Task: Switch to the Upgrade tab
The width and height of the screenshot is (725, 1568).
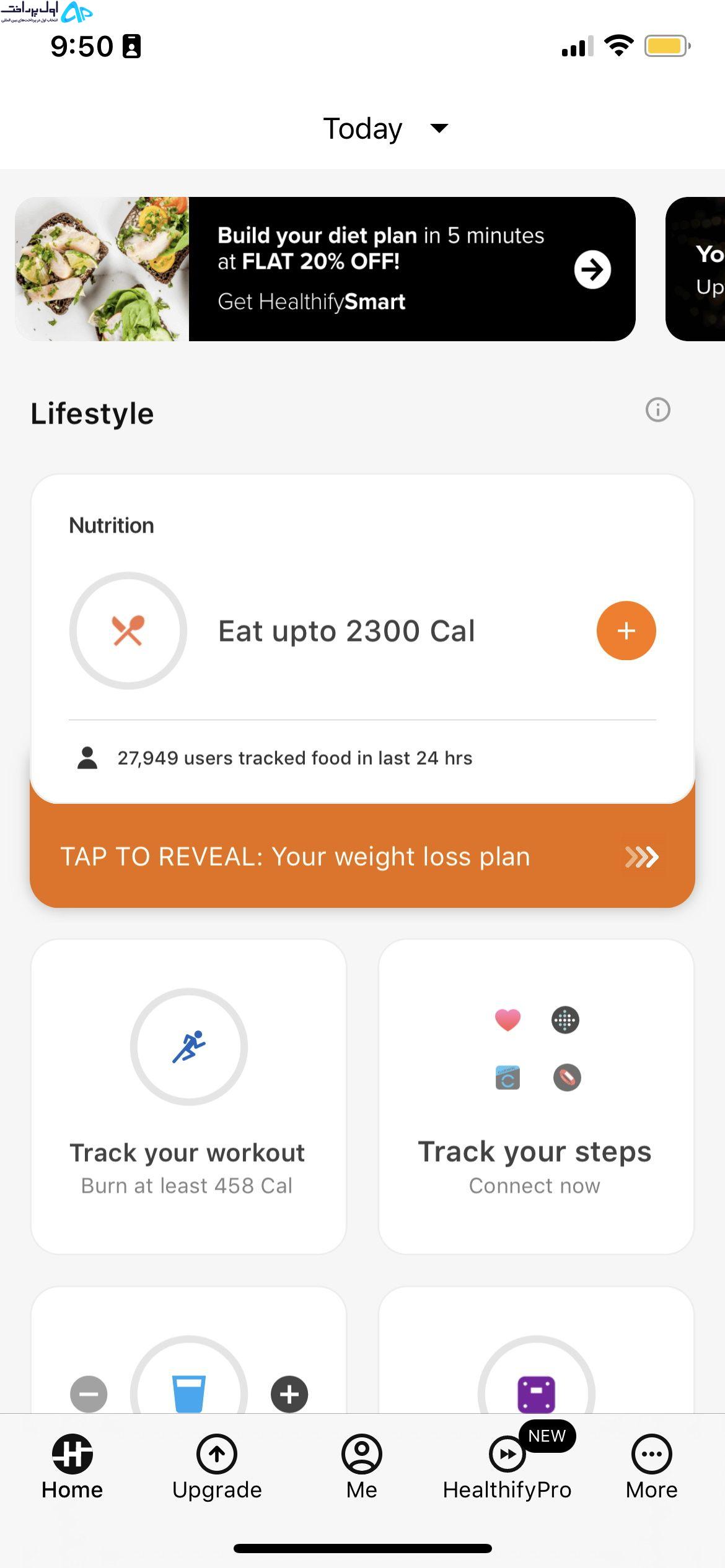Action: pos(217,1467)
